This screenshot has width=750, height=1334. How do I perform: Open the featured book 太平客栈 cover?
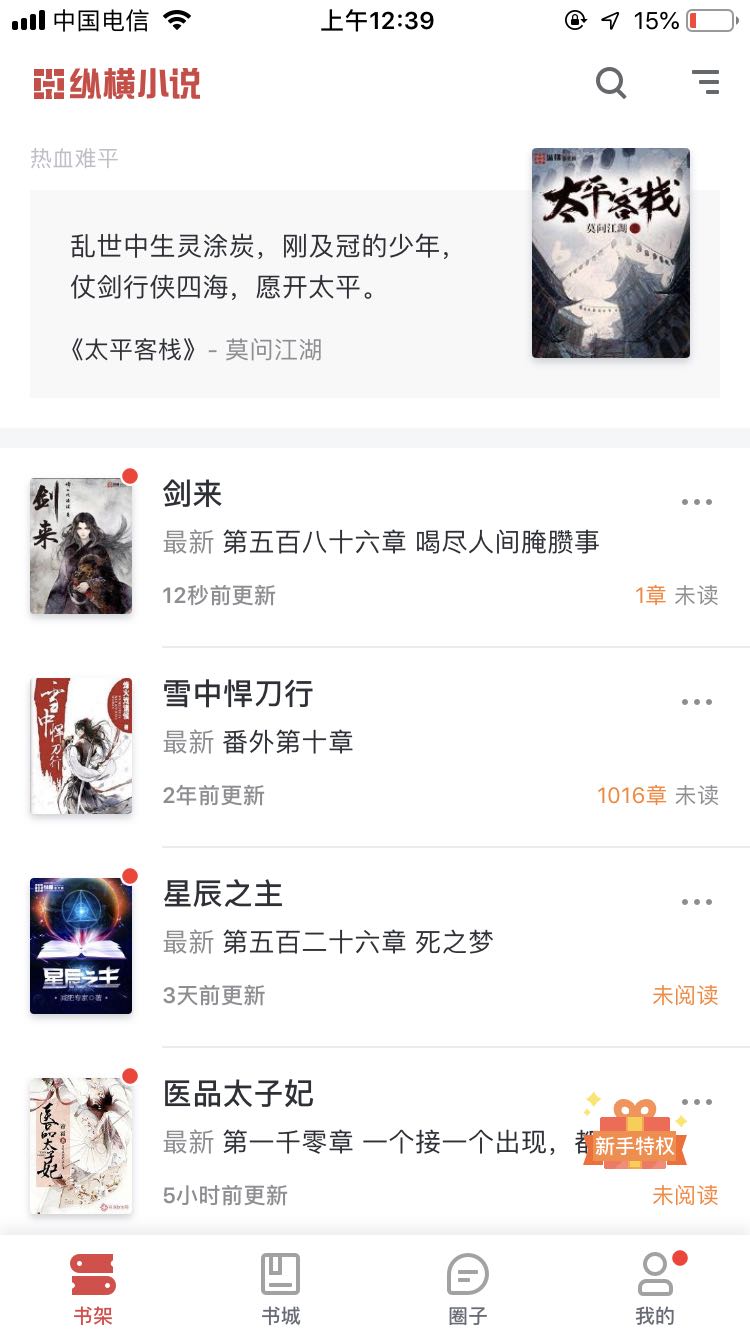click(x=611, y=253)
